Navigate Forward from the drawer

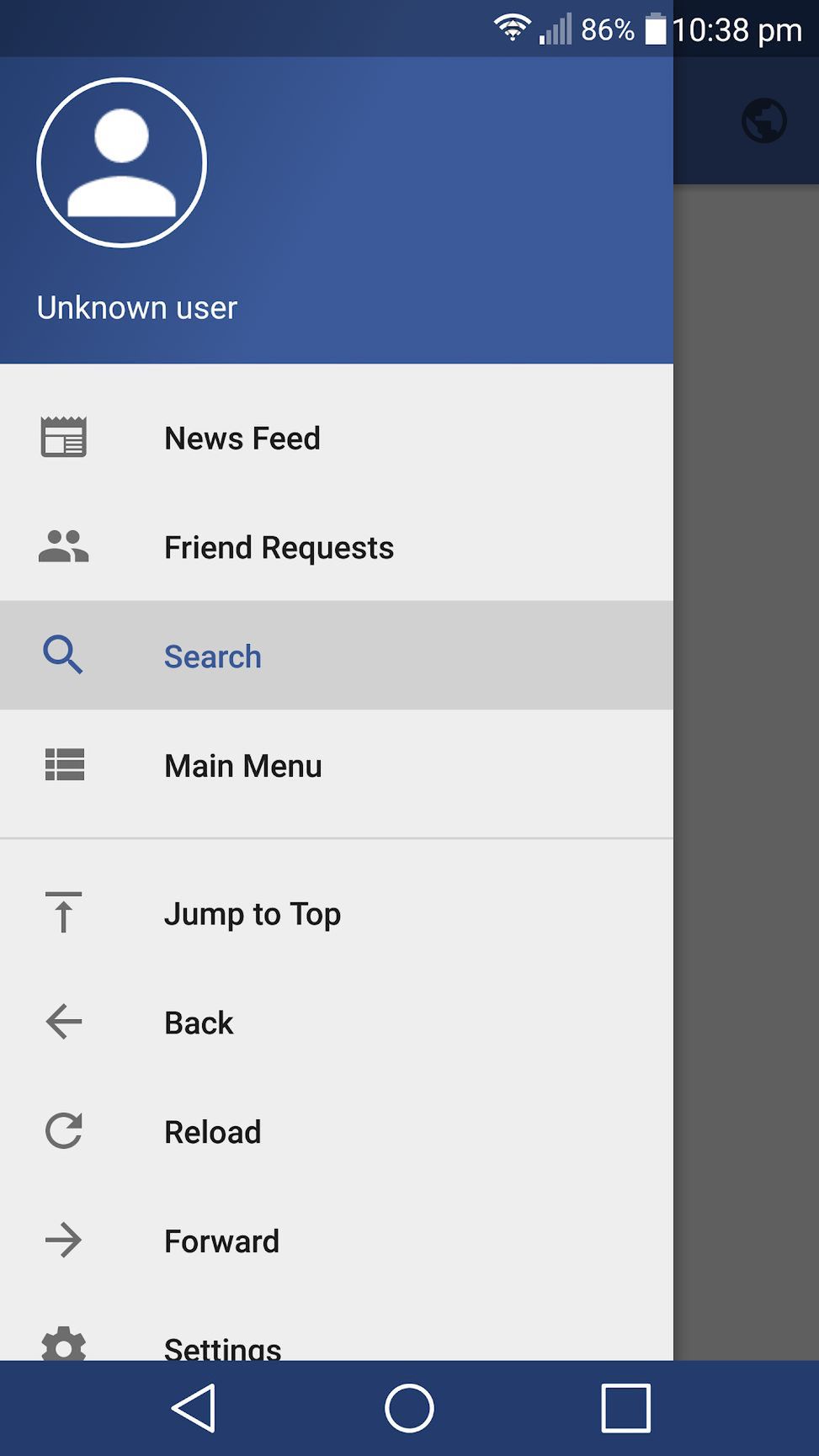click(x=337, y=1241)
